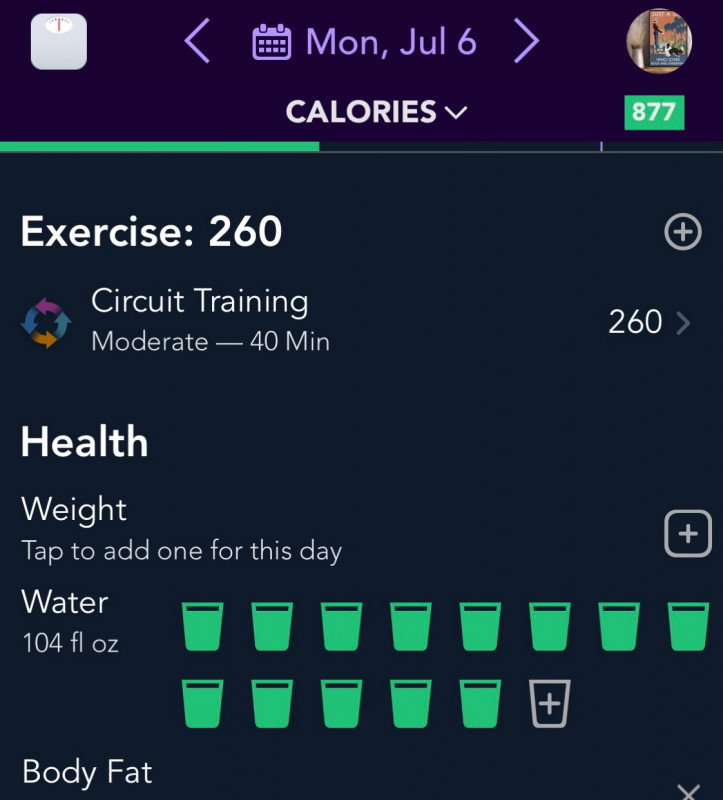
Task: Open the profile picture
Action: (659, 42)
